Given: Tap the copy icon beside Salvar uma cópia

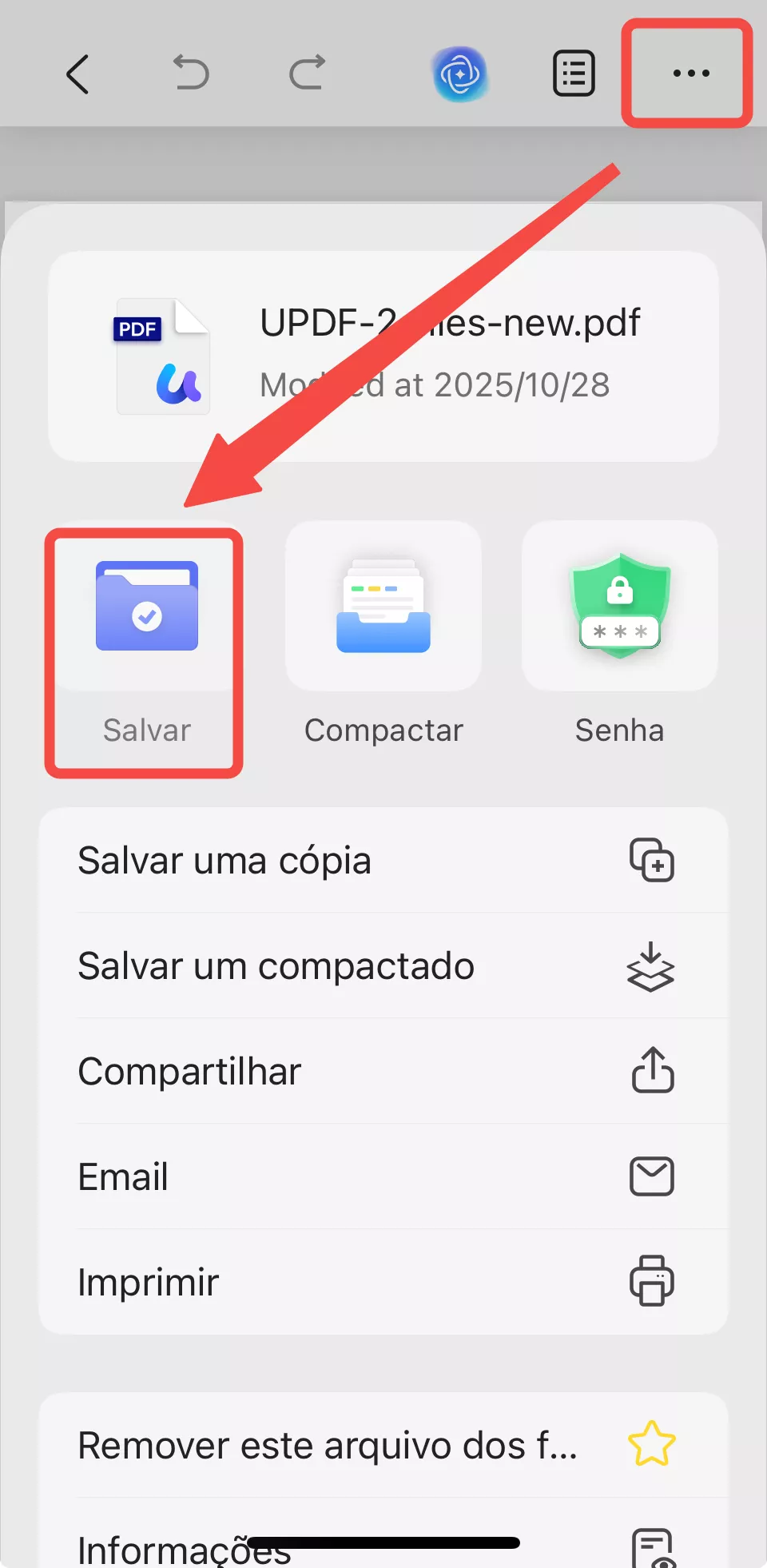Looking at the screenshot, I should pos(652,861).
